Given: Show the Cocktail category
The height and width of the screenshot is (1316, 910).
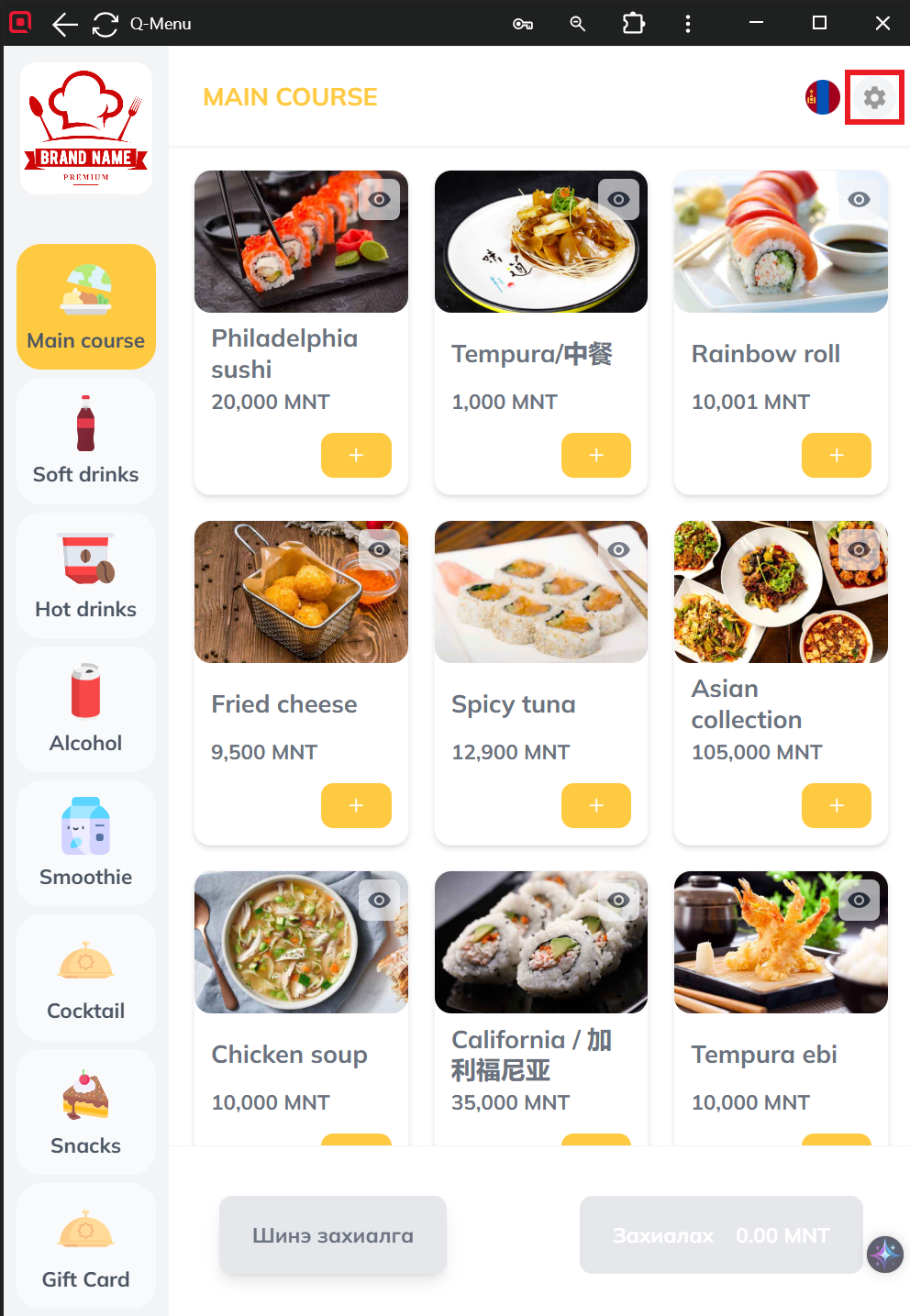Looking at the screenshot, I should pyautogui.click(x=86, y=978).
